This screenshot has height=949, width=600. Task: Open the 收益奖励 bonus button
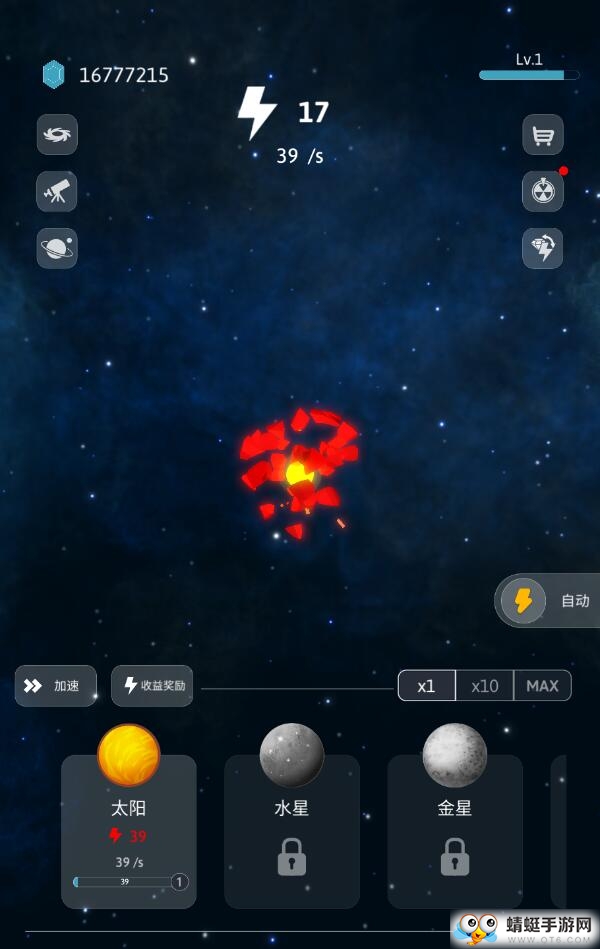[x=152, y=686]
